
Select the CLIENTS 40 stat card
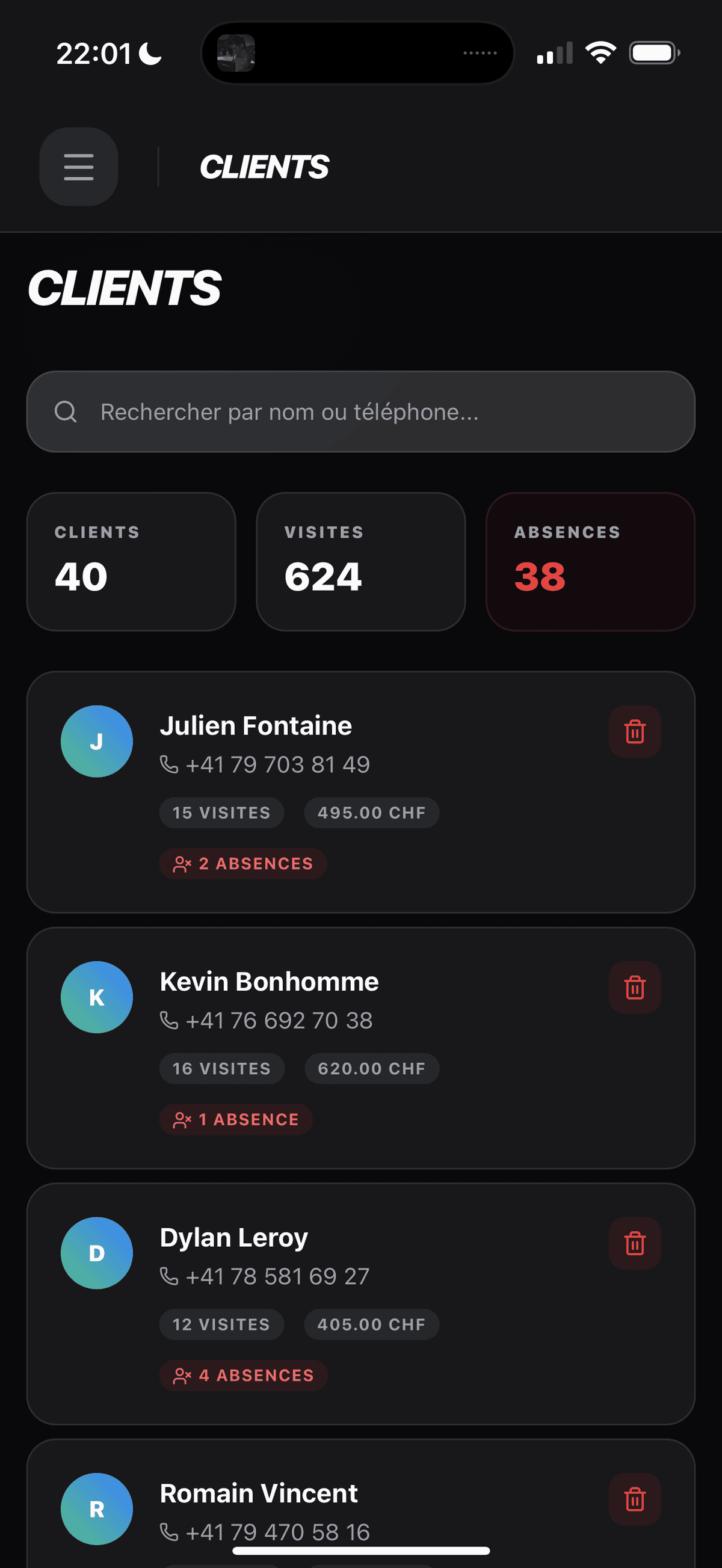coord(132,560)
